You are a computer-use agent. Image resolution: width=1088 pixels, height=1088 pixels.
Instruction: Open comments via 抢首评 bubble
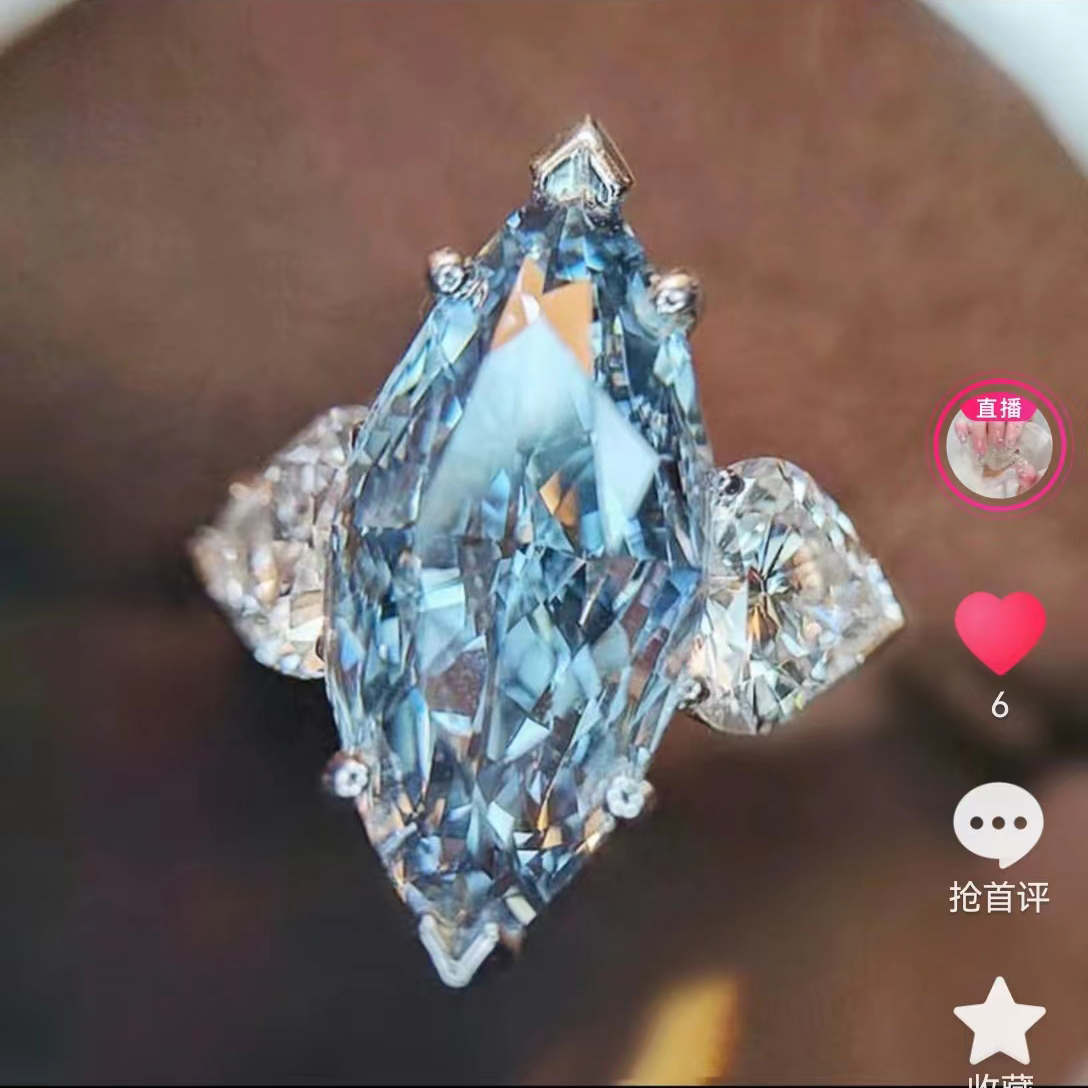[x=998, y=827]
